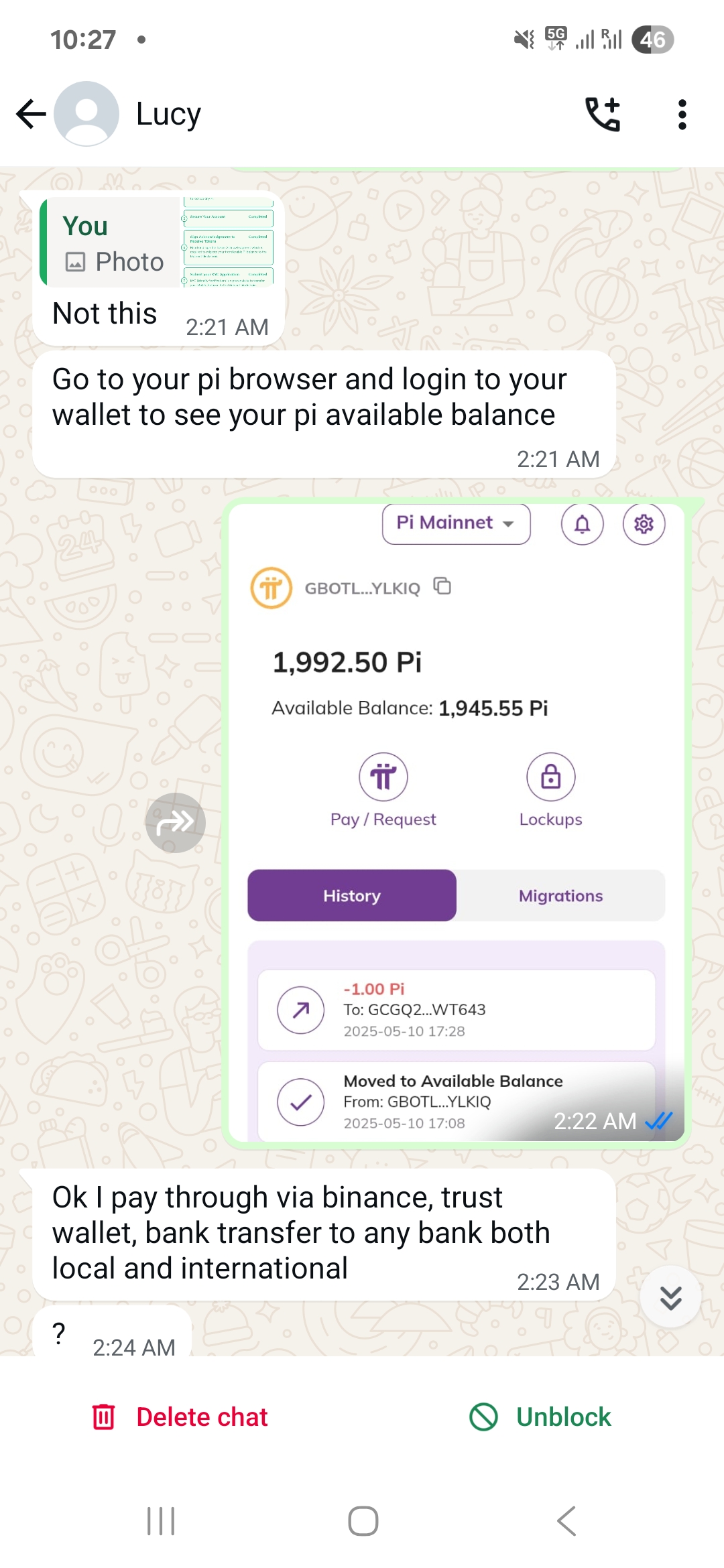Jump to latest messages with down arrows
This screenshot has height=1568, width=724.
[670, 1297]
